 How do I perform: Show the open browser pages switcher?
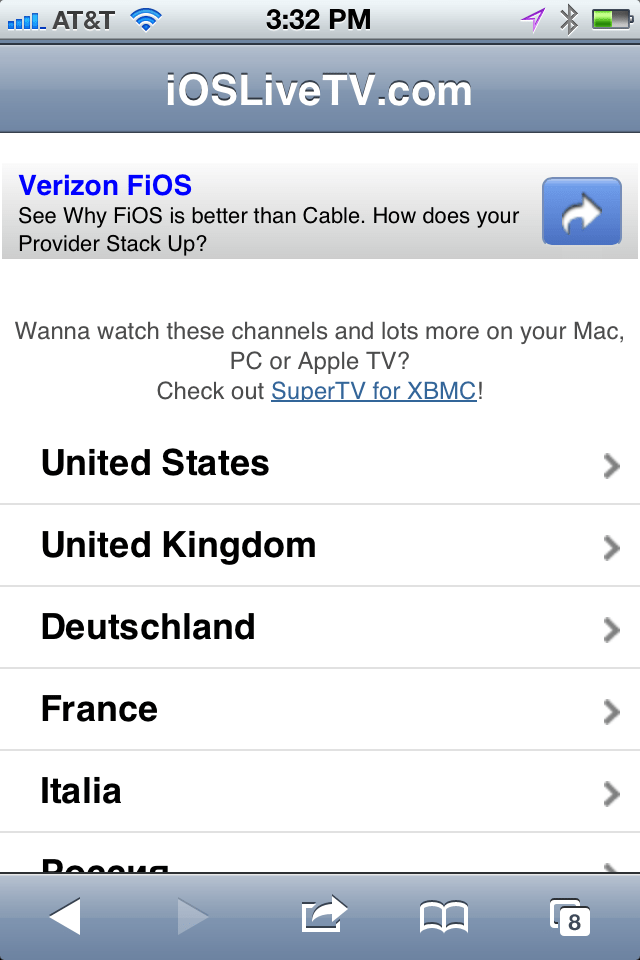tap(569, 916)
